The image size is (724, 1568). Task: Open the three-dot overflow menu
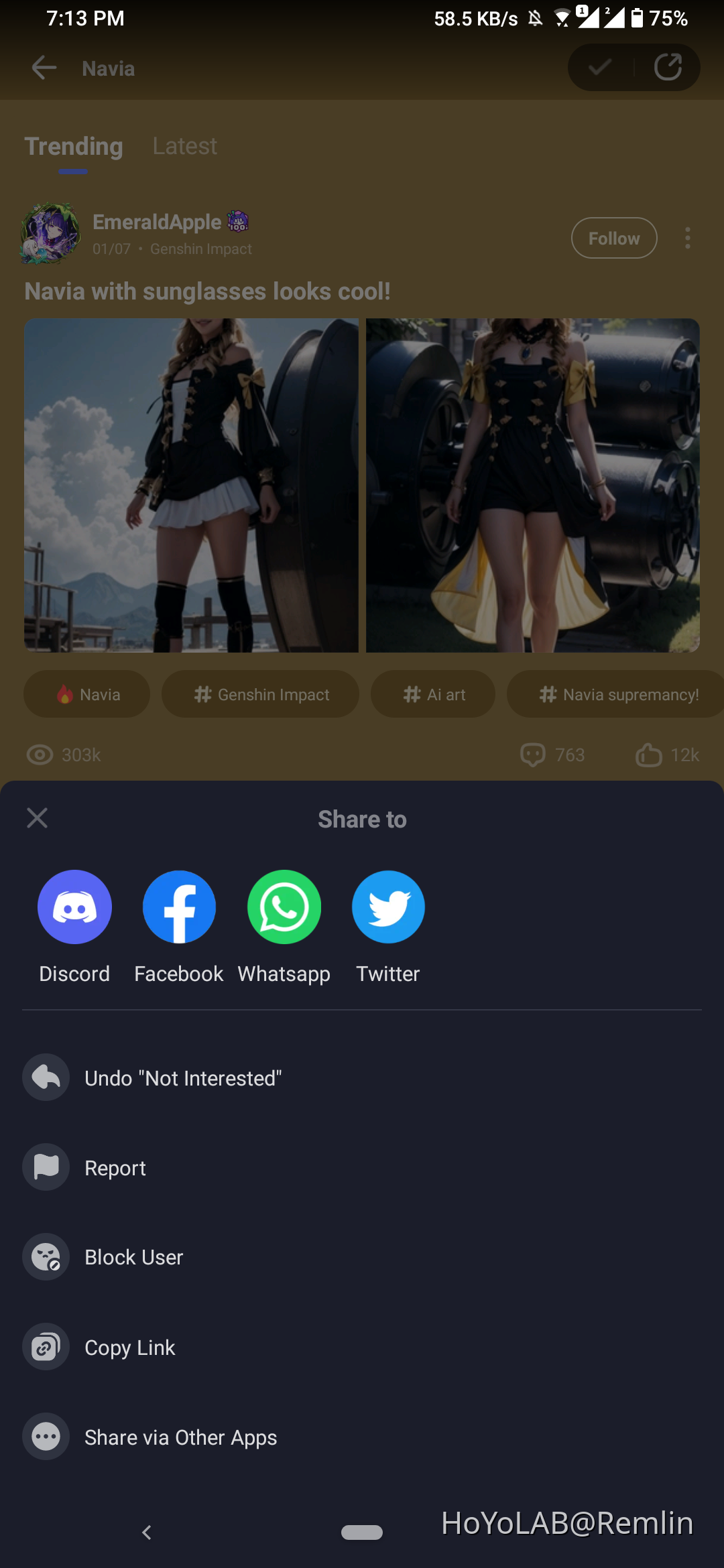pyautogui.click(x=688, y=238)
